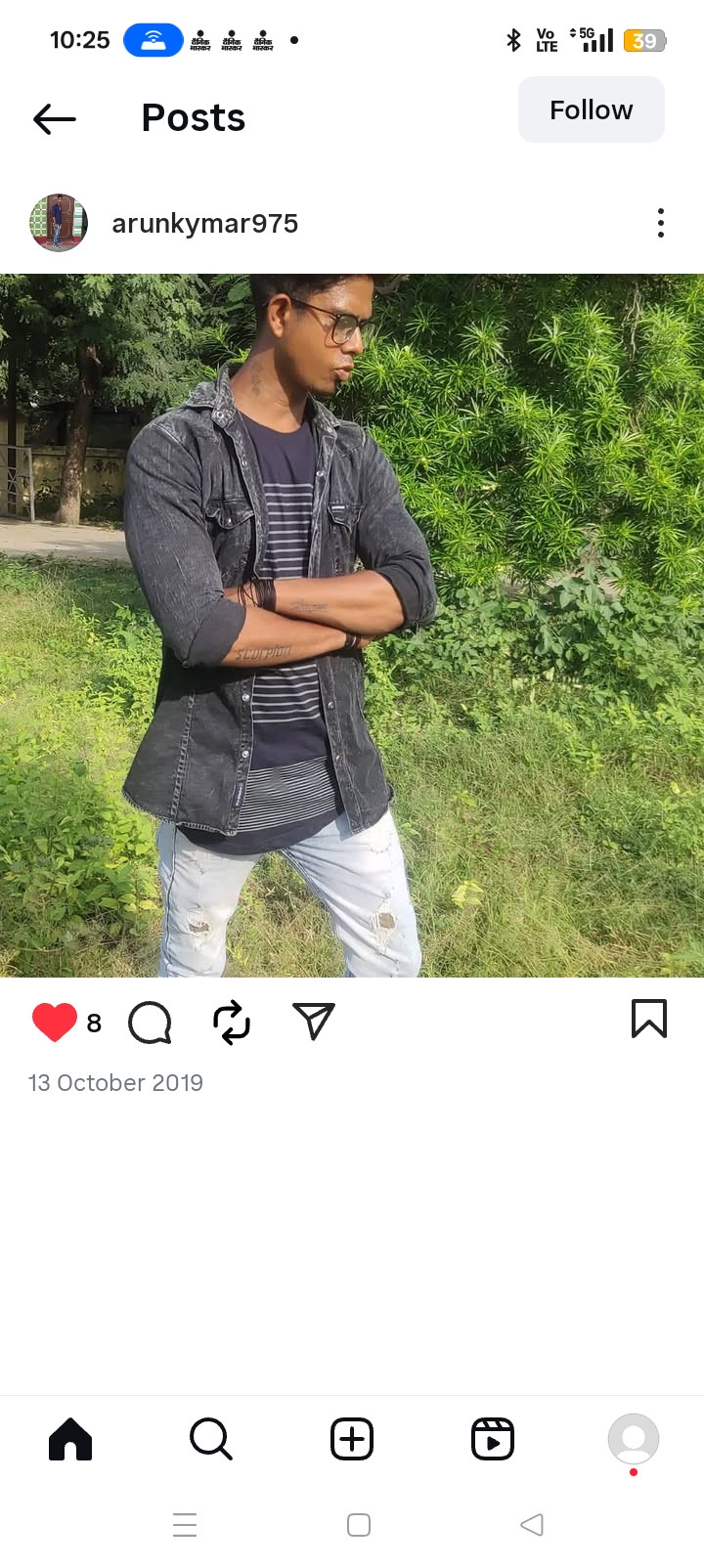Switch to the Home tab
704x1568 pixels.
pos(70,1439)
